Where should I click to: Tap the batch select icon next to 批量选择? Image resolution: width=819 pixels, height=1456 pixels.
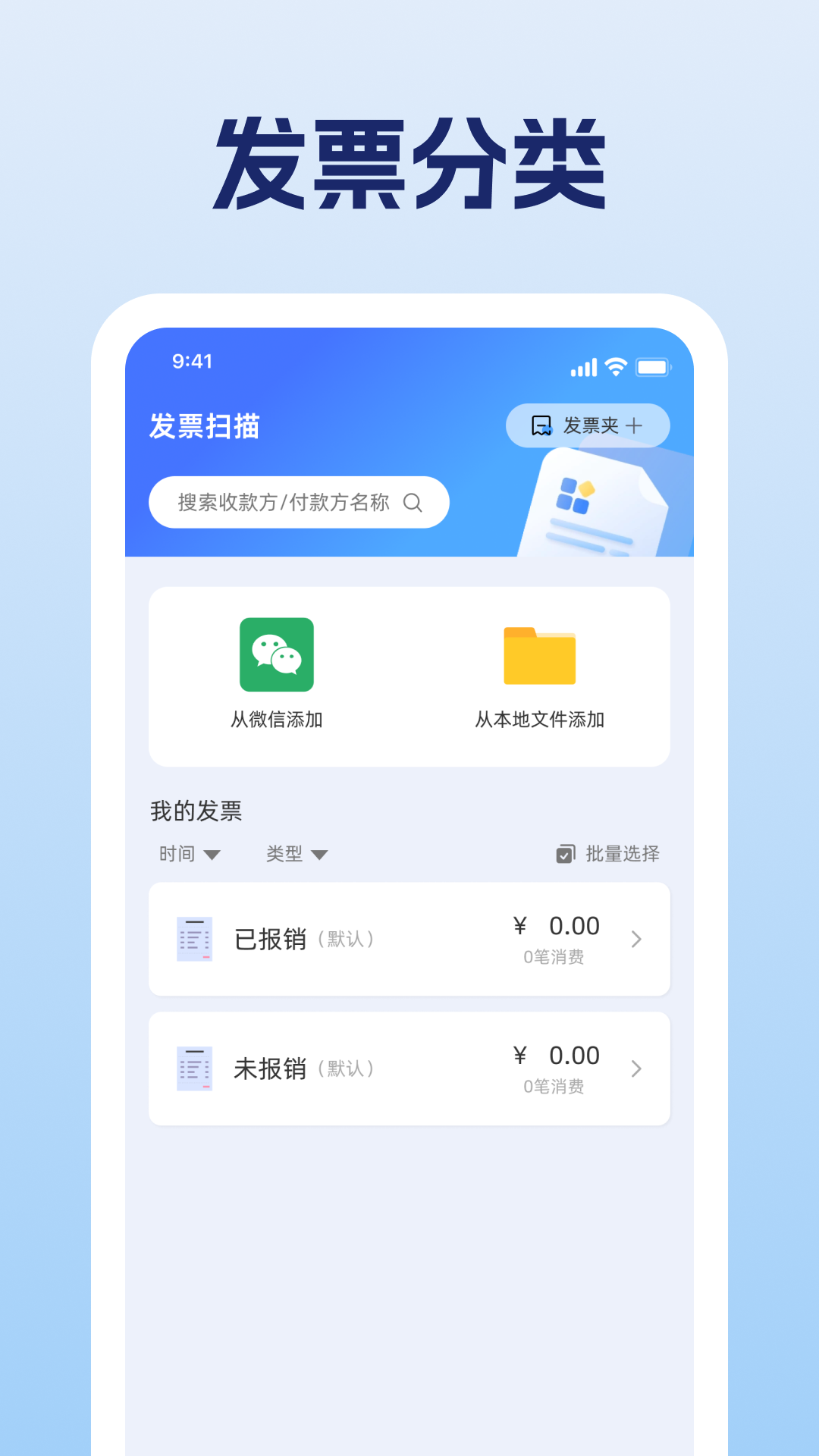pos(563,852)
